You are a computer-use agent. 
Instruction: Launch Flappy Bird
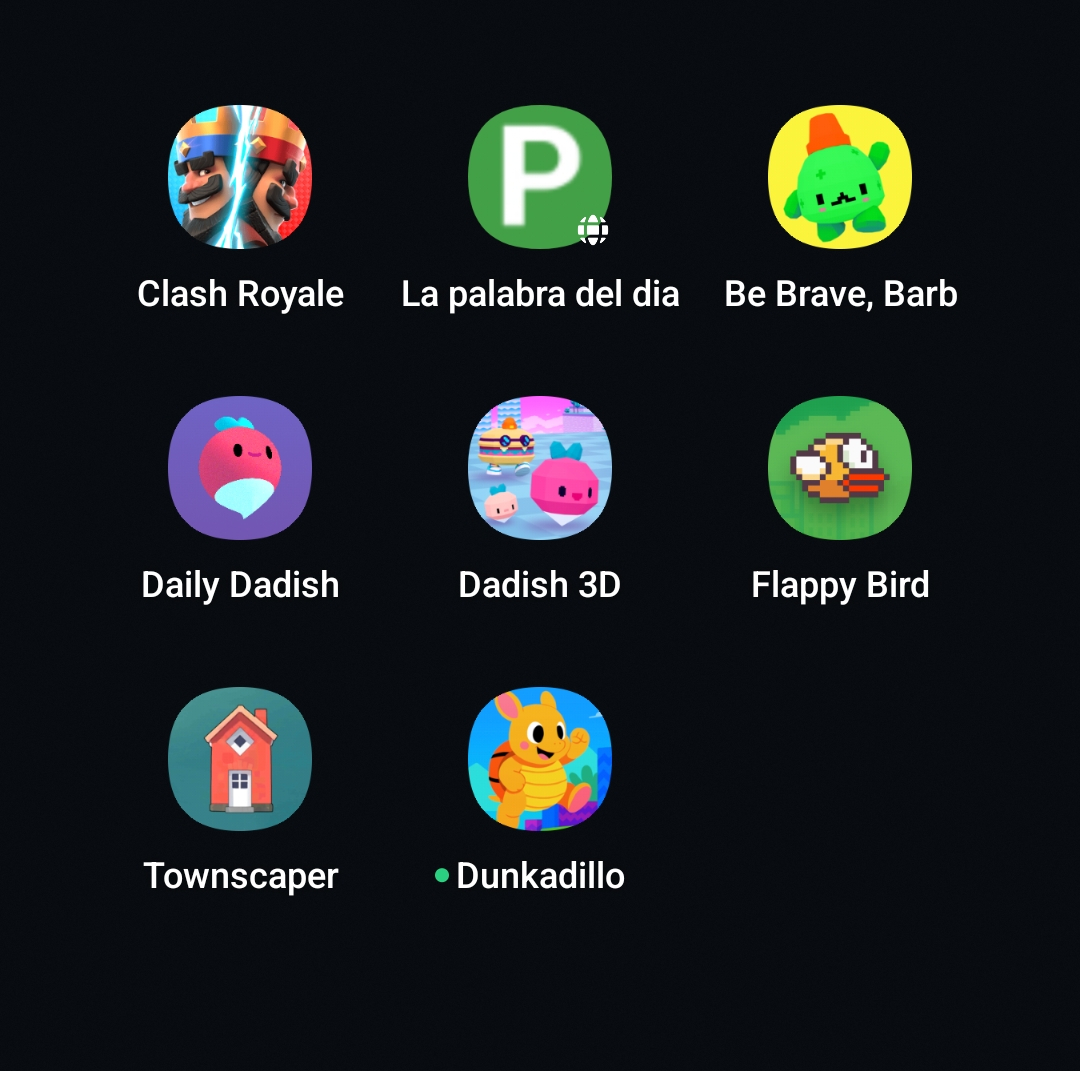pyautogui.click(x=840, y=468)
